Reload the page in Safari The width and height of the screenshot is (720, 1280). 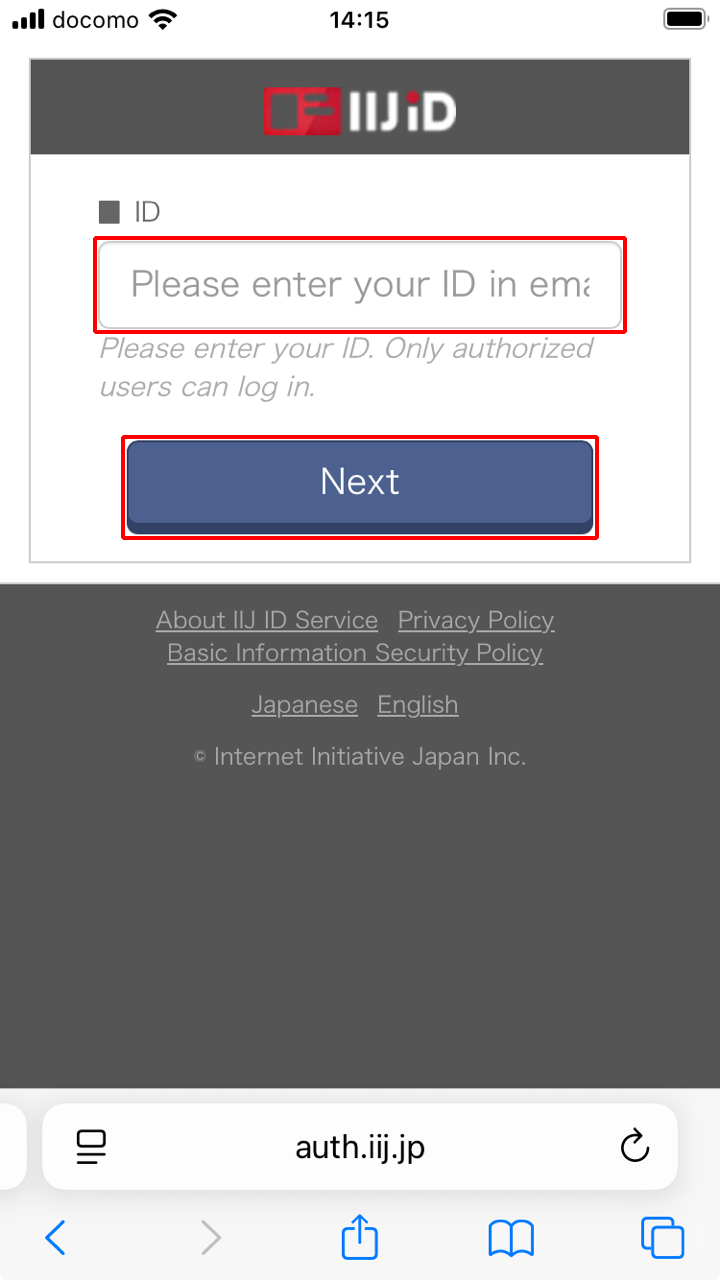(635, 1146)
